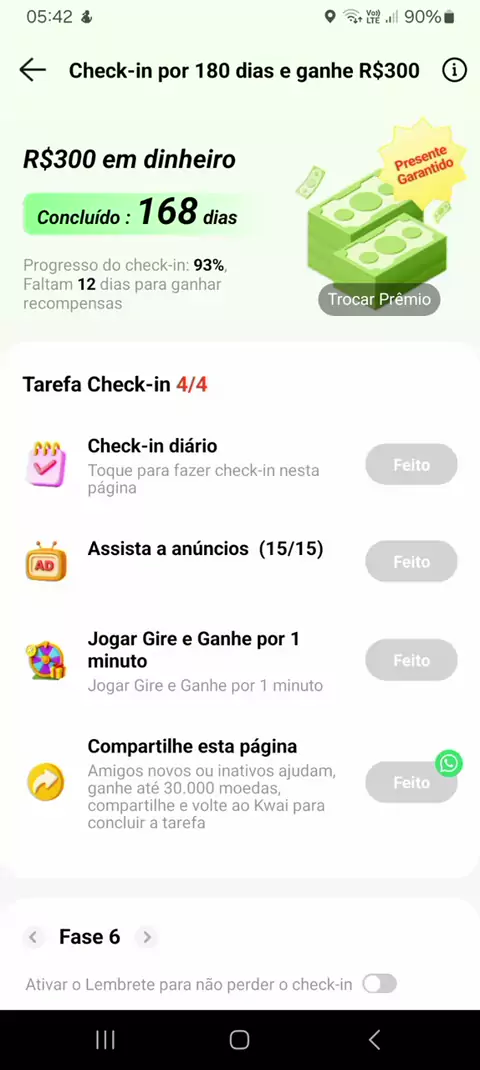The height and width of the screenshot is (1070, 480).
Task: Open the info icon in the header
Action: pos(454,70)
